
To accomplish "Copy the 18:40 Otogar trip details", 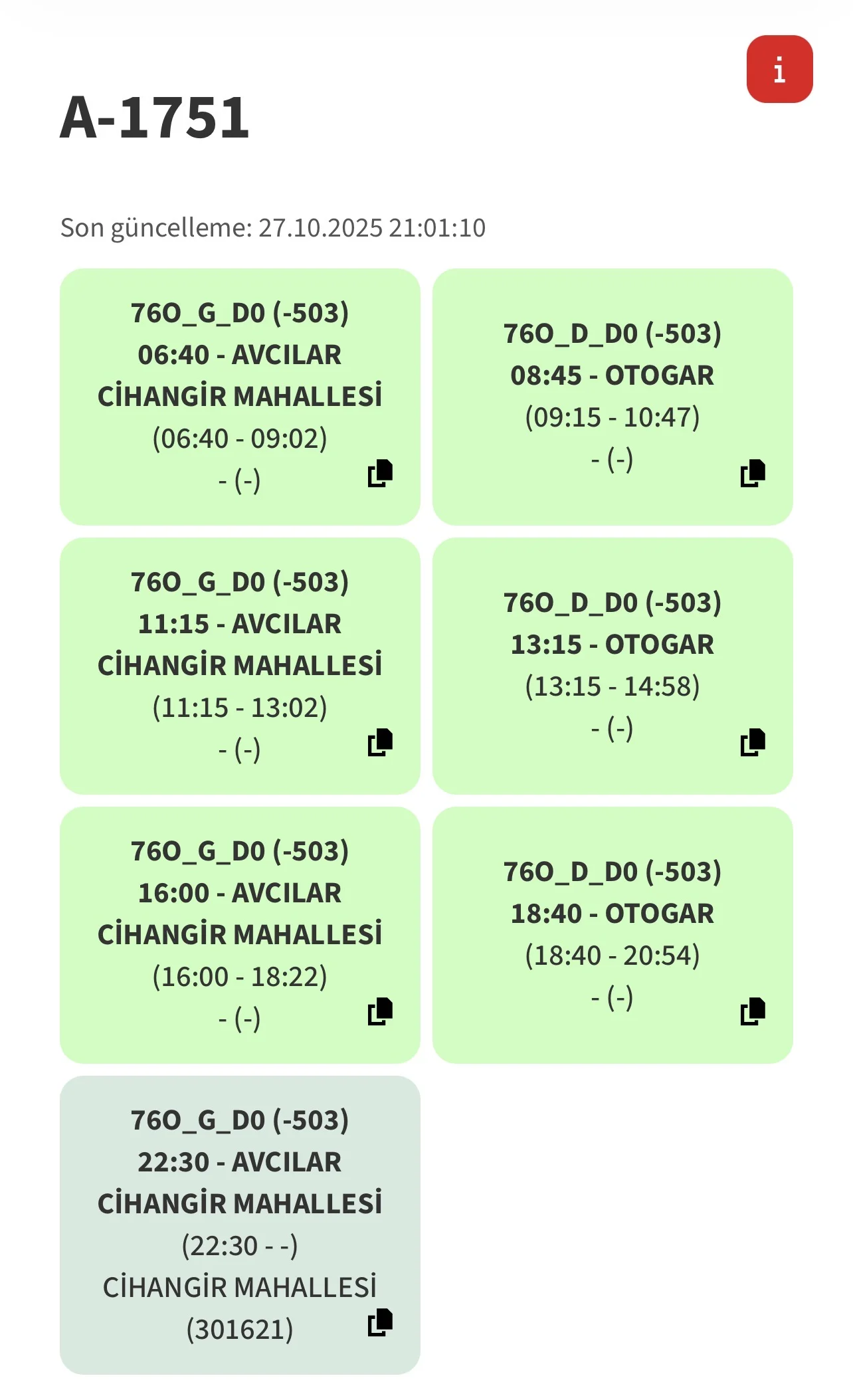I will [753, 1011].
